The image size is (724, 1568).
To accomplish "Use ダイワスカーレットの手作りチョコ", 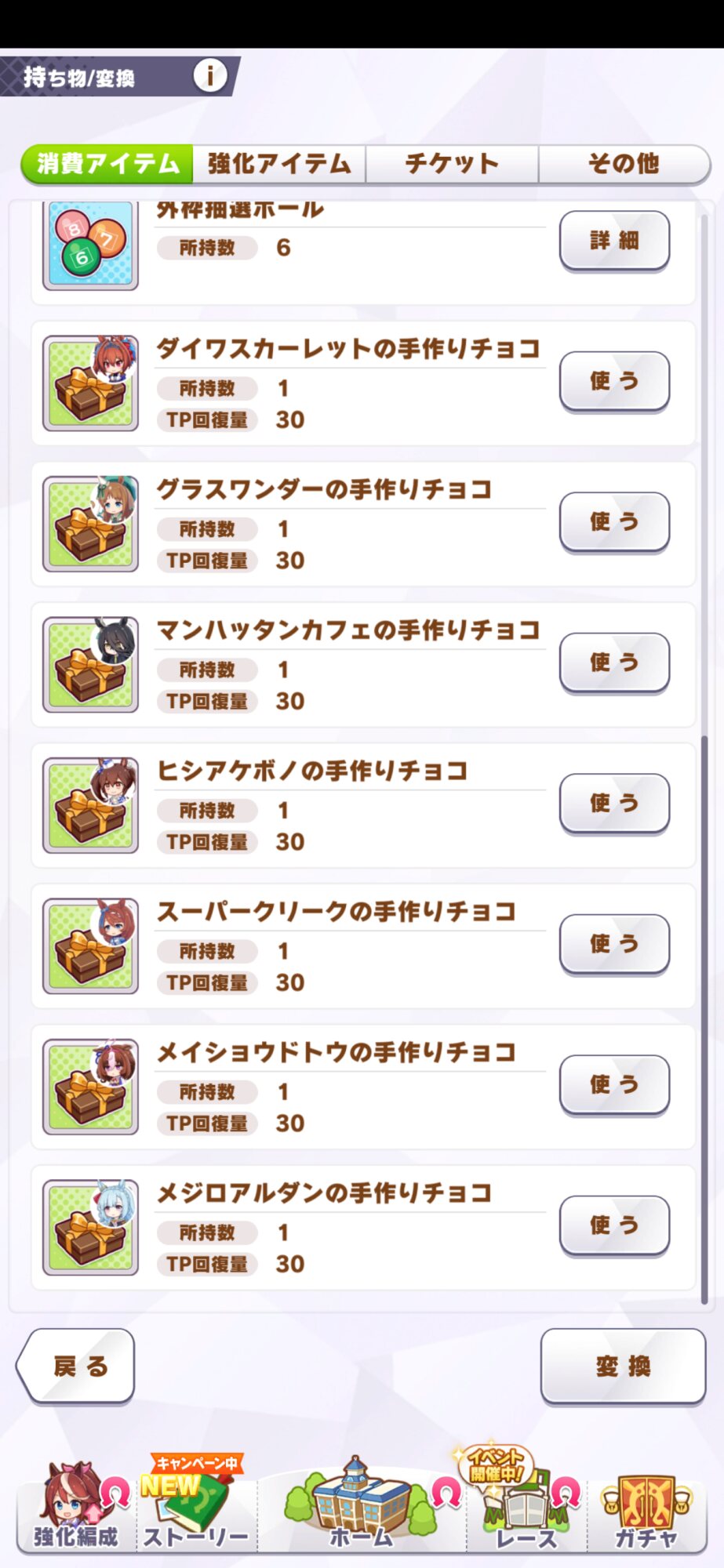I will pyautogui.click(x=614, y=381).
